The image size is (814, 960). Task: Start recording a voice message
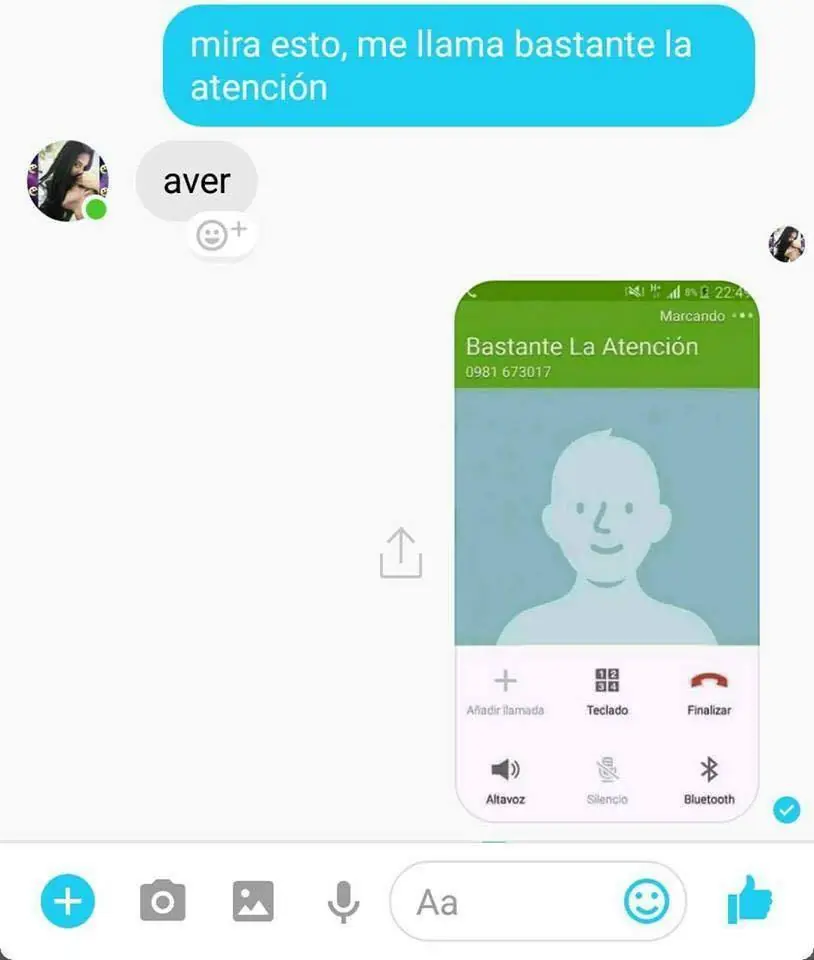pos(343,900)
